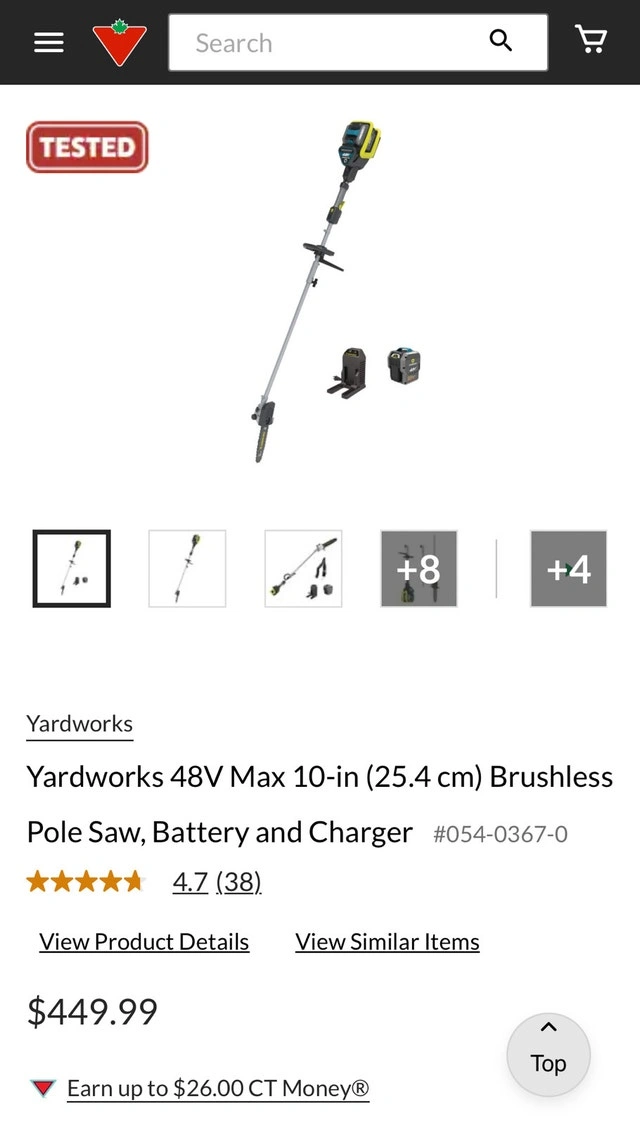View Product Details
This screenshot has width=640, height=1125.
click(144, 942)
